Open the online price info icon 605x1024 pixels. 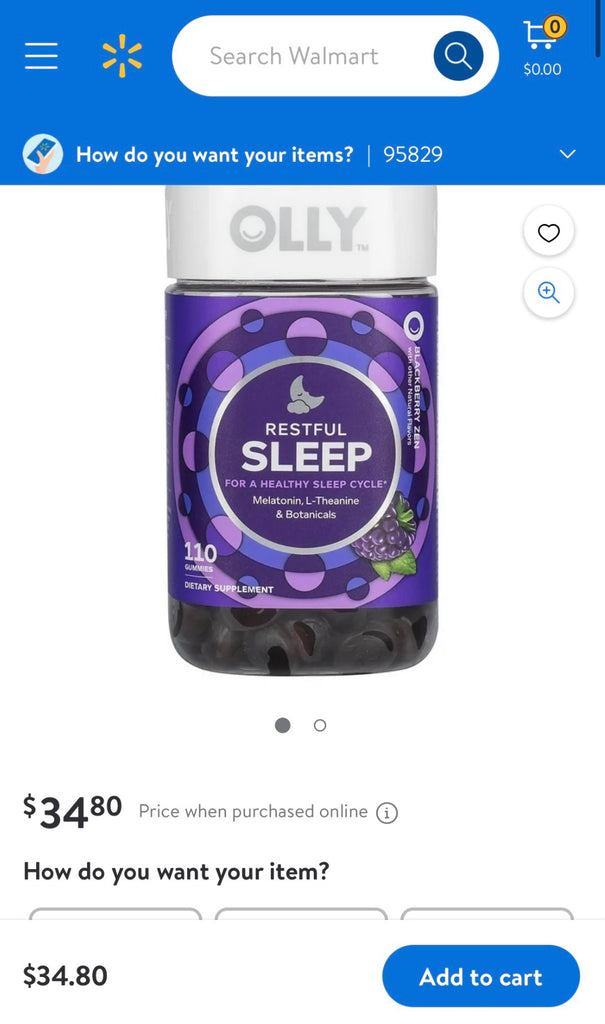[x=387, y=812]
